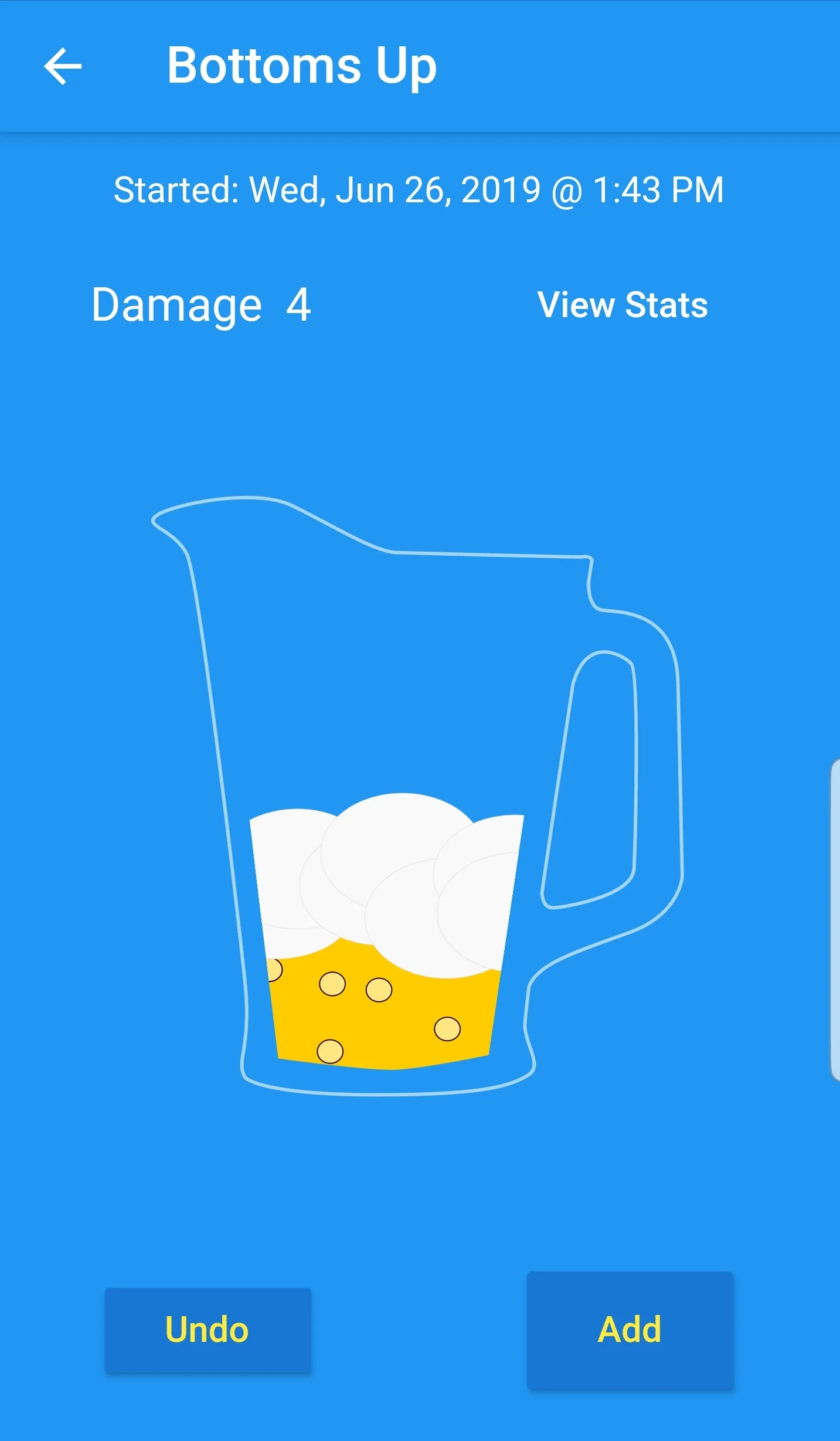Viewport: 840px width, 1441px height.
Task: Click the Damage 4 value
Action: [300, 305]
